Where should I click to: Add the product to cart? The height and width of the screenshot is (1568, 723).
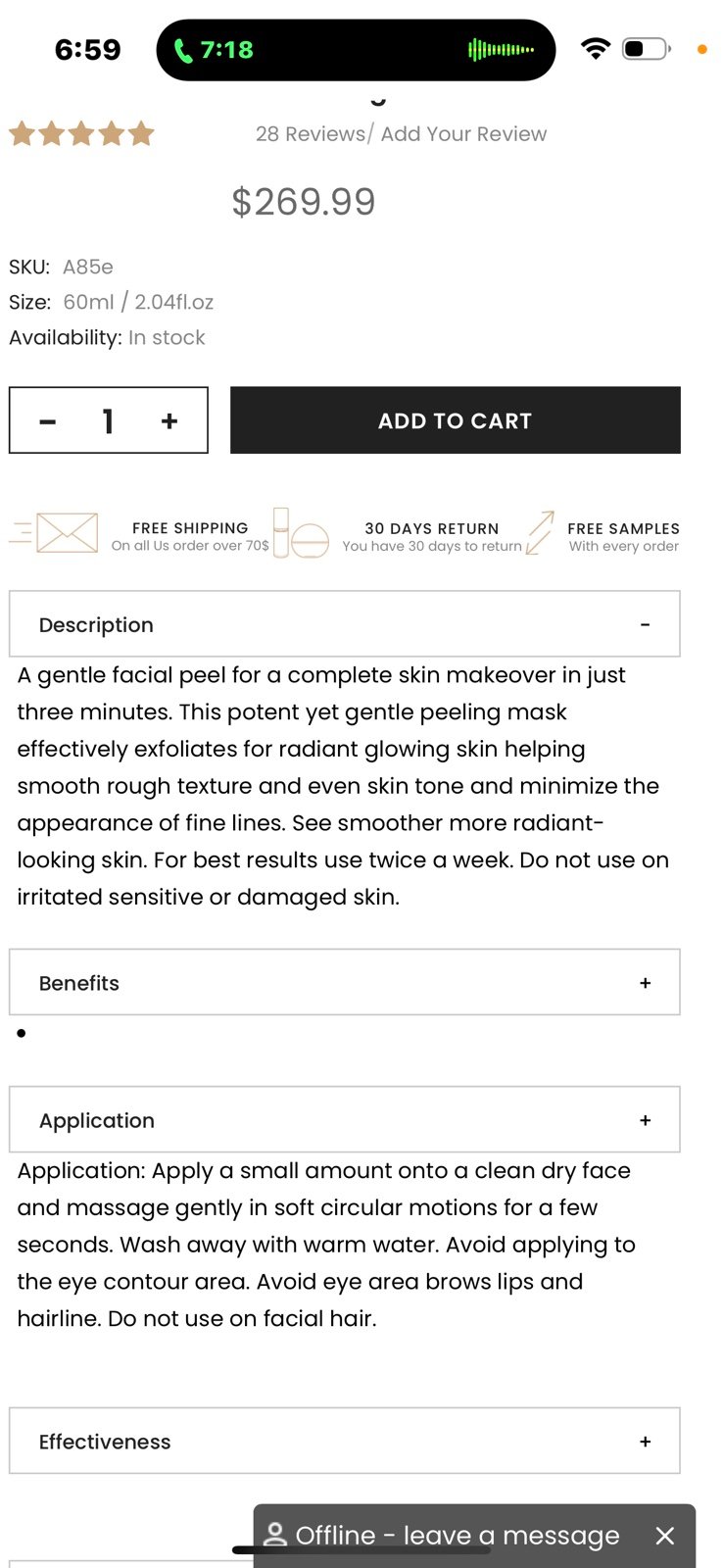[x=455, y=420]
